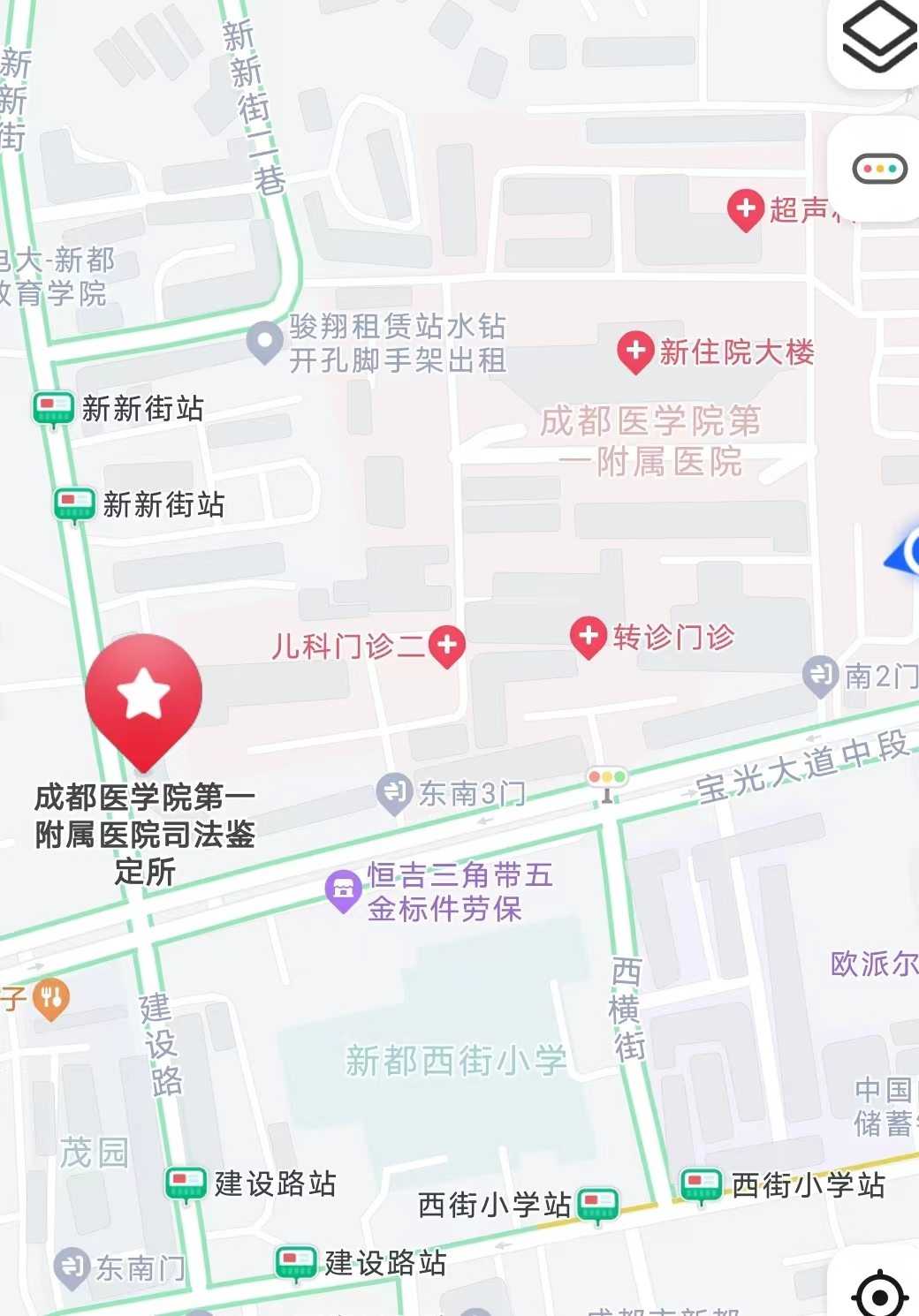The height and width of the screenshot is (1316, 919).
Task: Tap the restaurant marker by 建设路
Action: pos(51,999)
